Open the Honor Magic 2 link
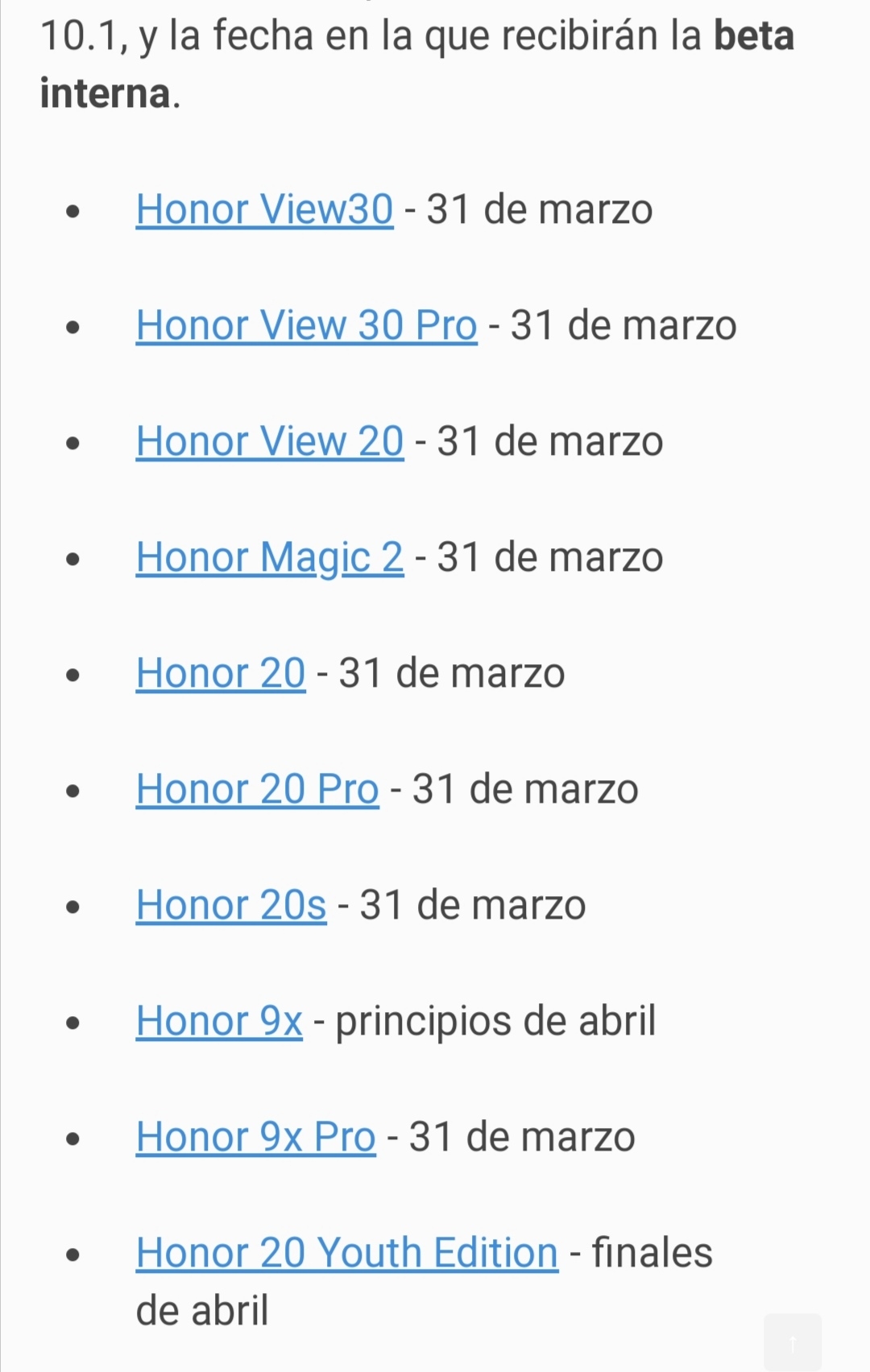870x1372 pixels. coord(269,557)
